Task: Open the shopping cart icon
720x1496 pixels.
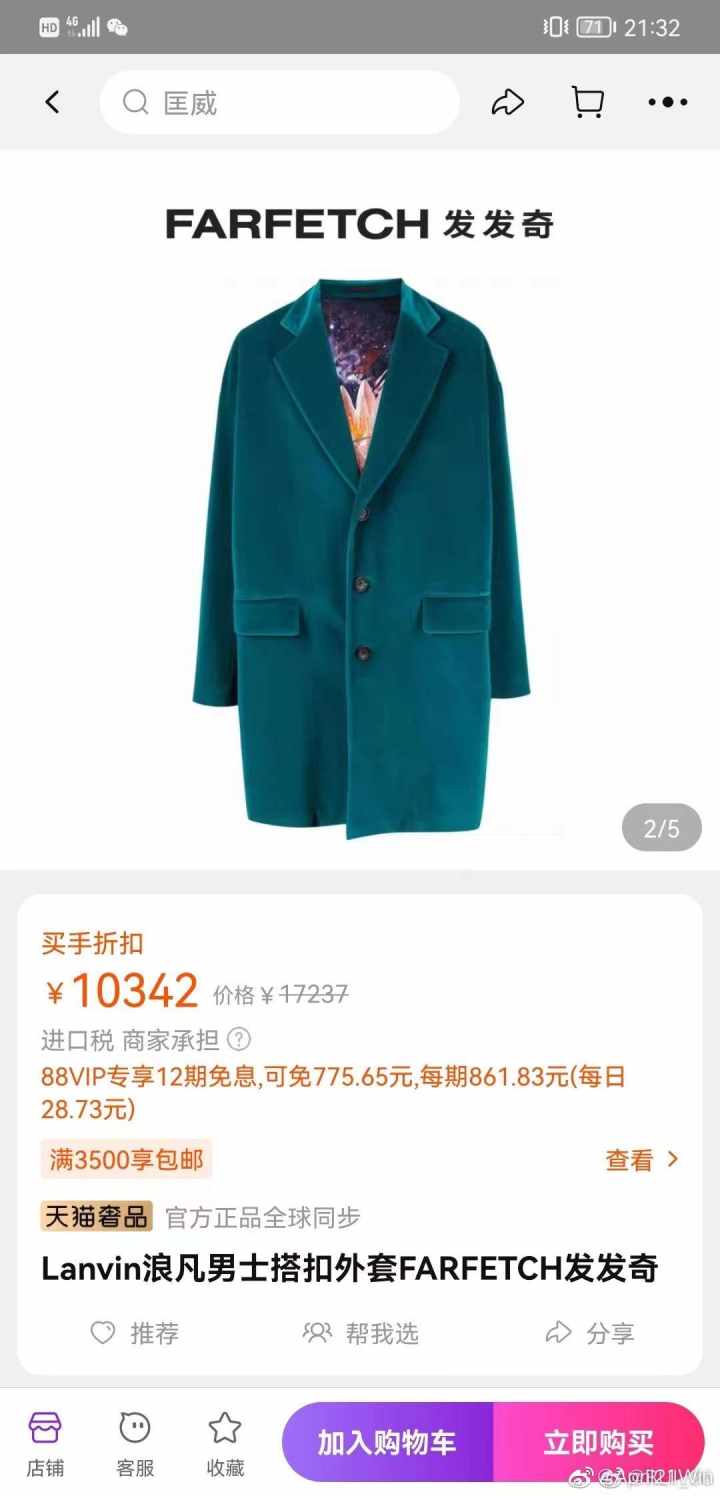Action: (587, 102)
